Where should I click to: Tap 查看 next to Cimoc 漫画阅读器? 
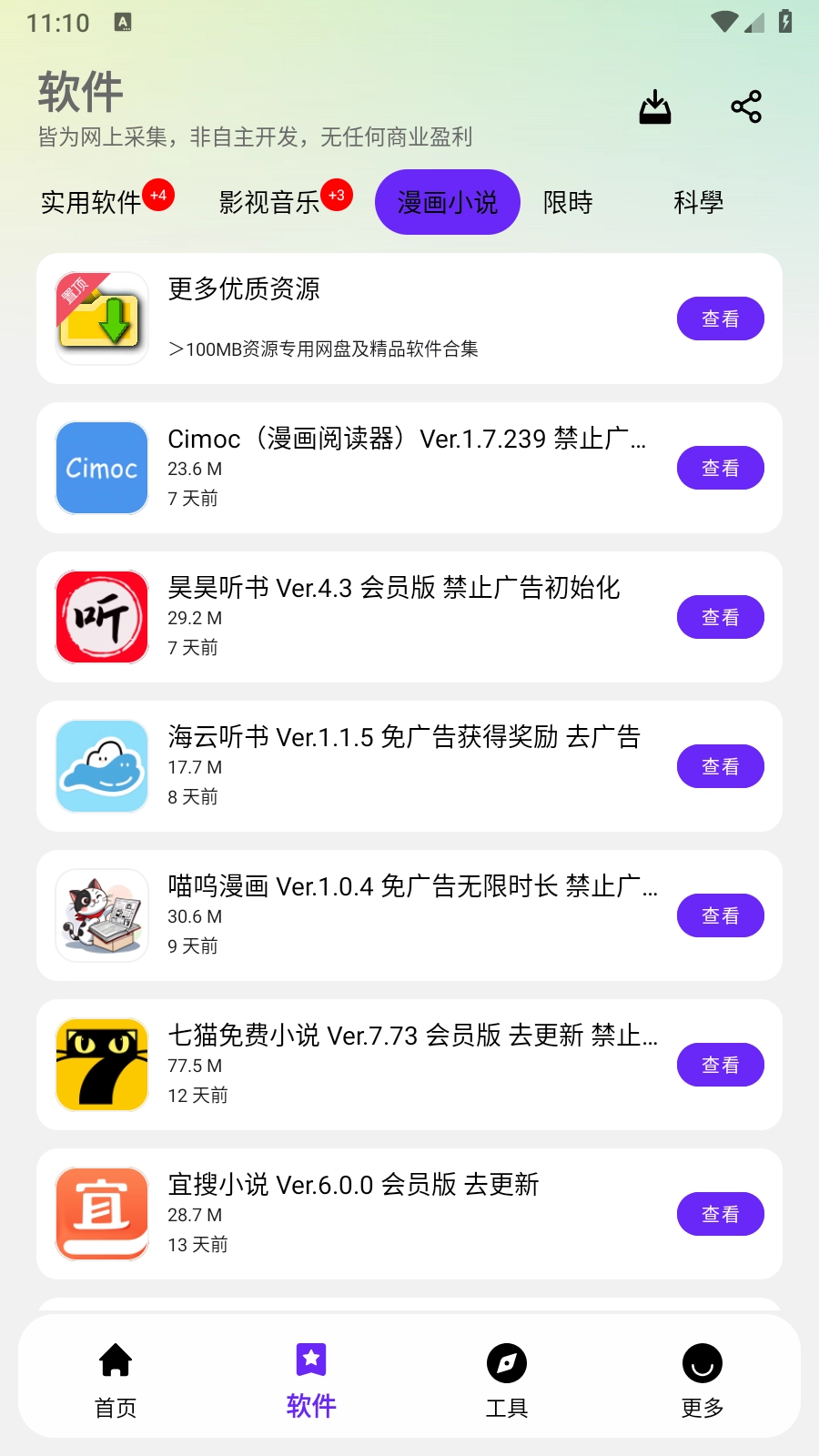point(720,468)
